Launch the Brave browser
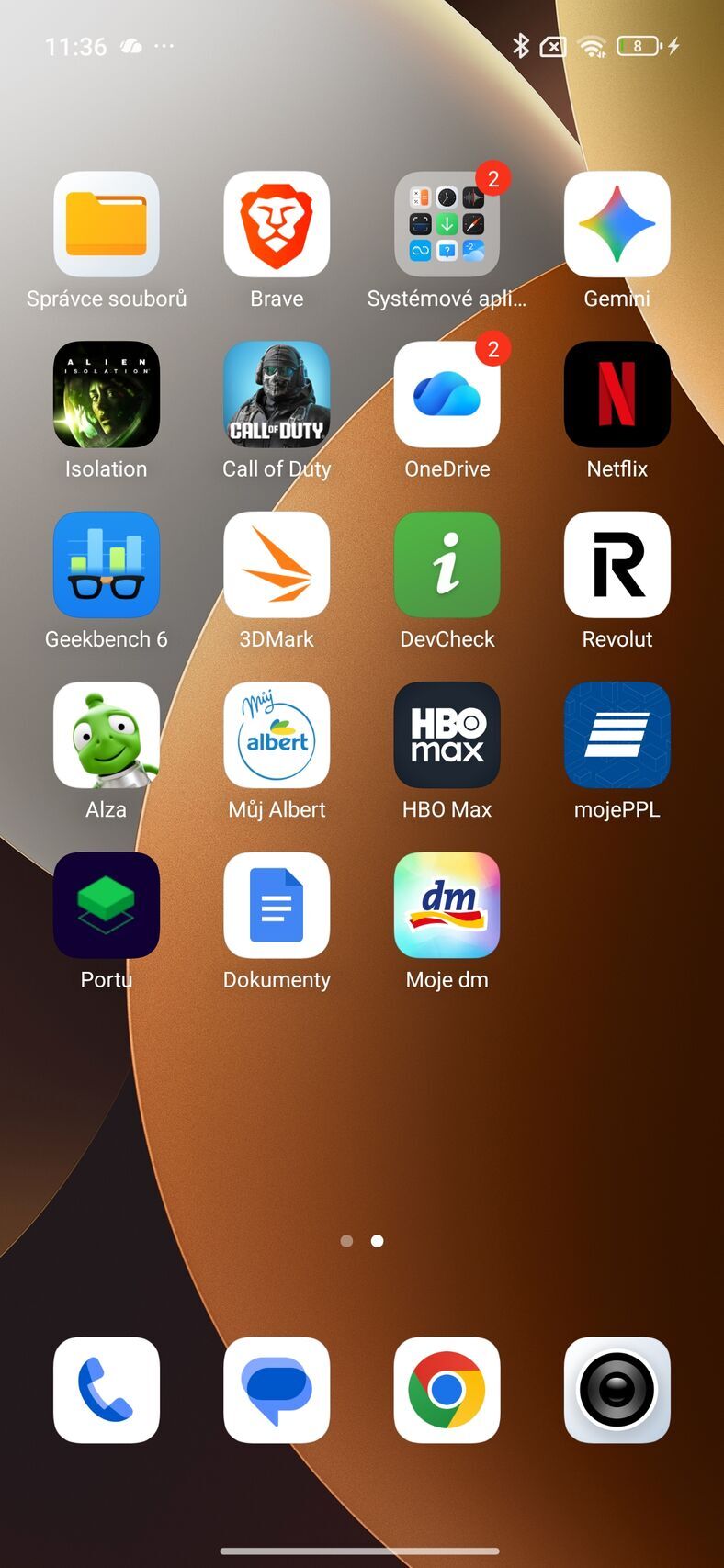Viewport: 724px width, 1568px height. (277, 224)
